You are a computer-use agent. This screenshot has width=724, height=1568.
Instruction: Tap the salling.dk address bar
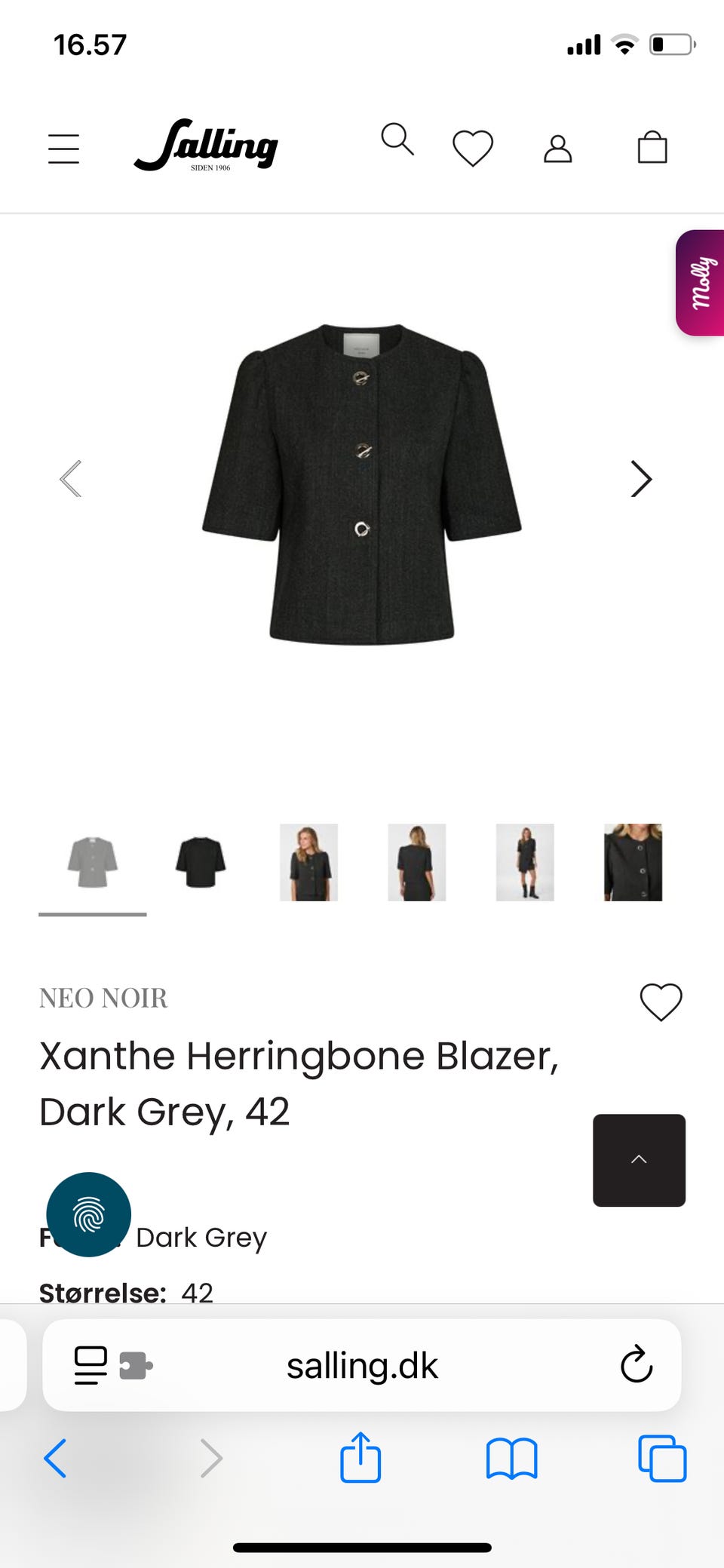(362, 1366)
